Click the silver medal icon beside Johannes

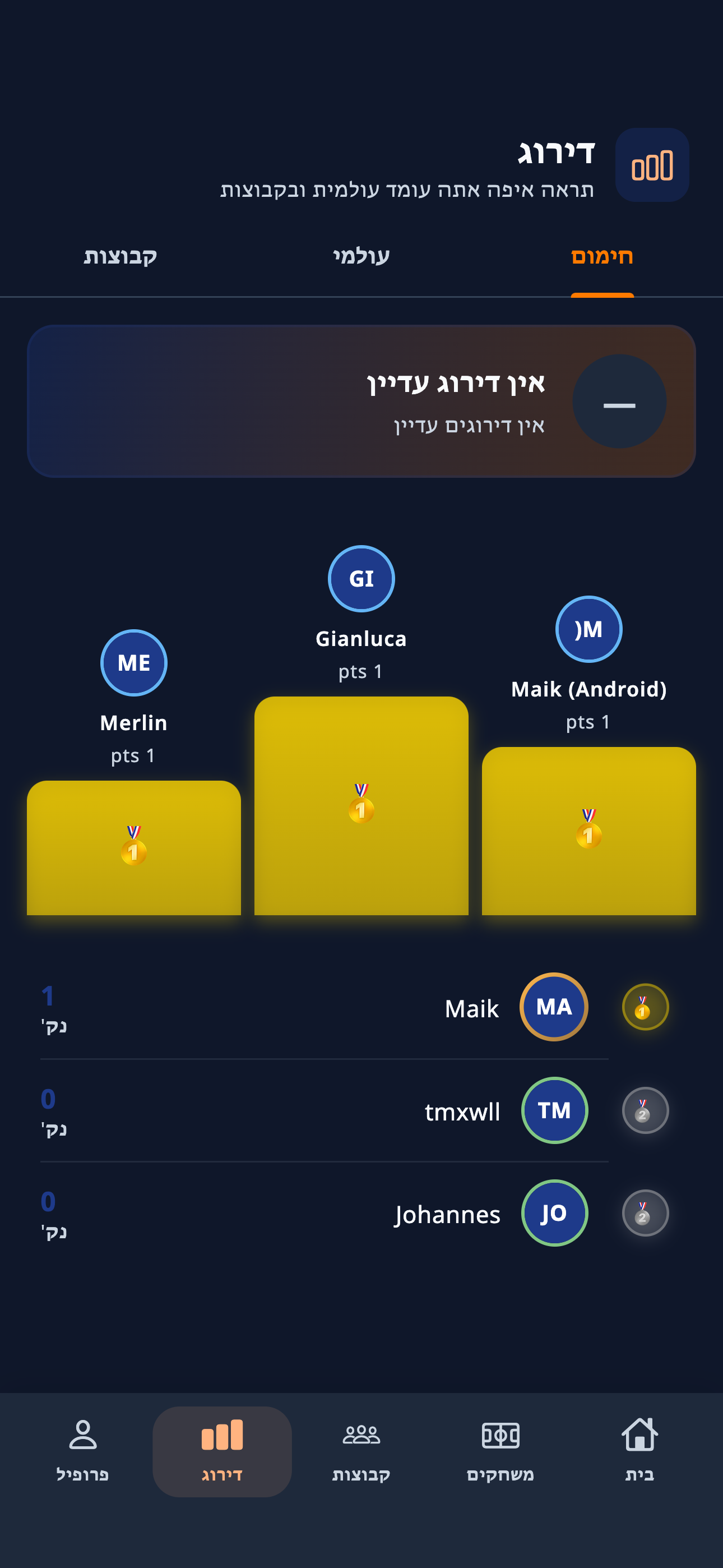coord(645,1212)
